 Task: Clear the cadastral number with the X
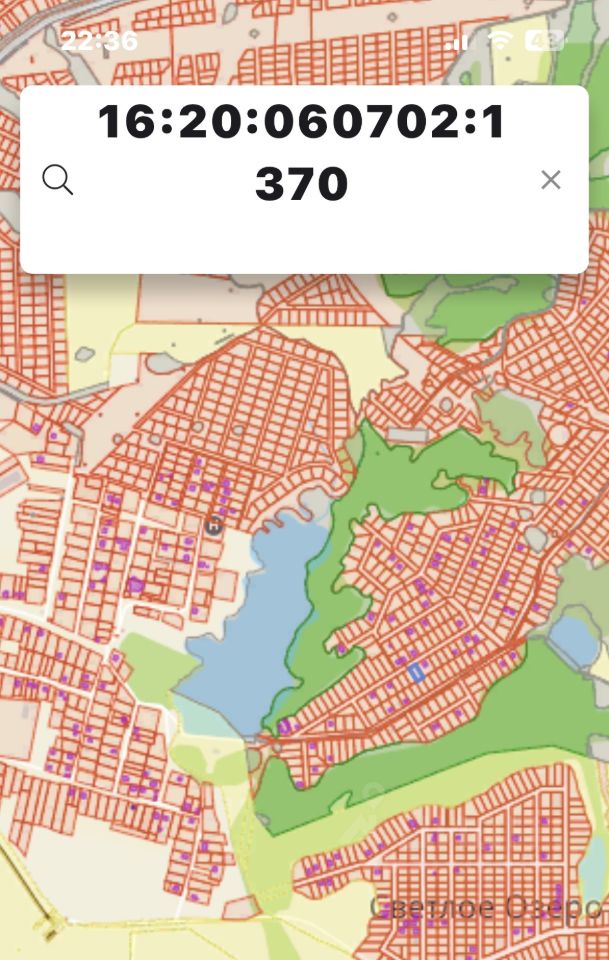coord(551,180)
